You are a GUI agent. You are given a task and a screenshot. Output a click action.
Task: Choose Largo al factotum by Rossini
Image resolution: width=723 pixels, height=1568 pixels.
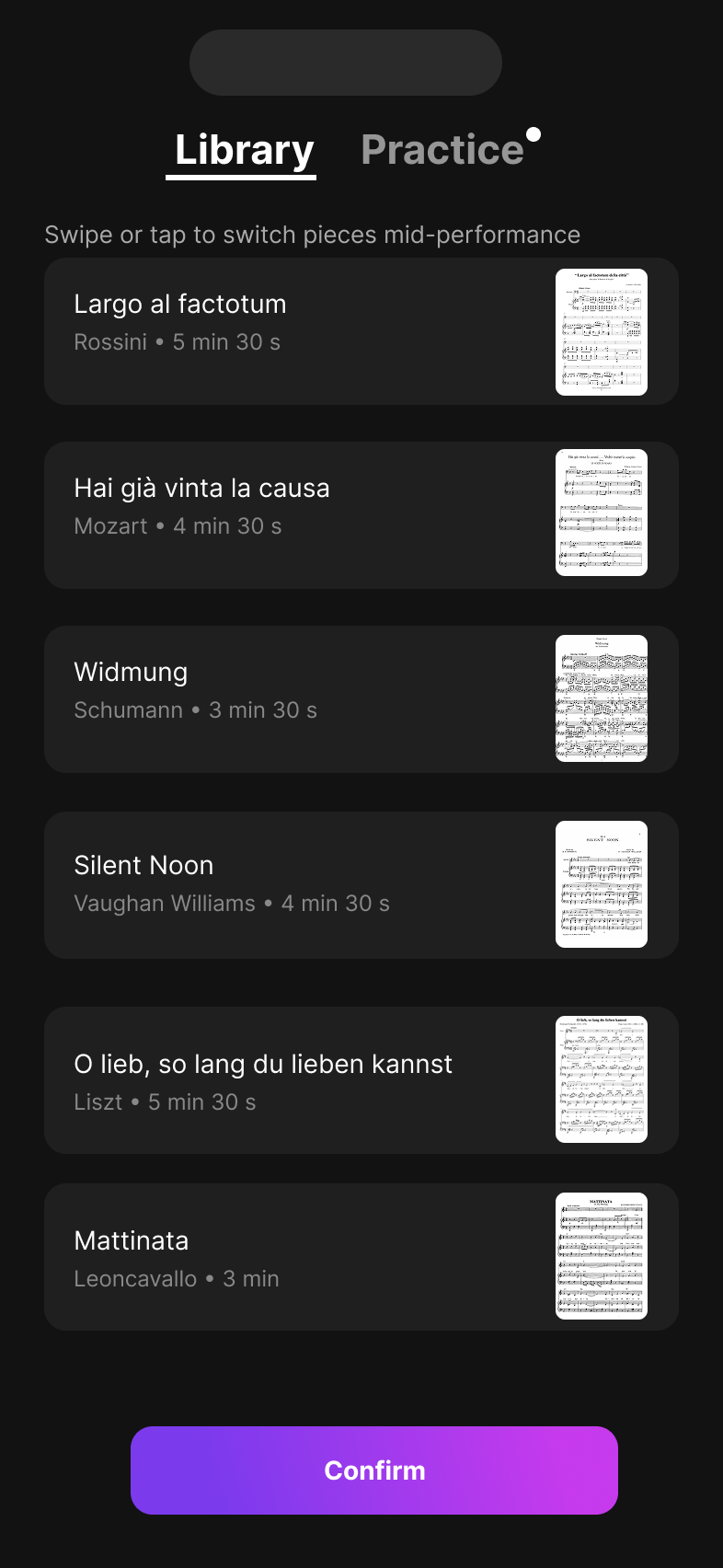(361, 331)
